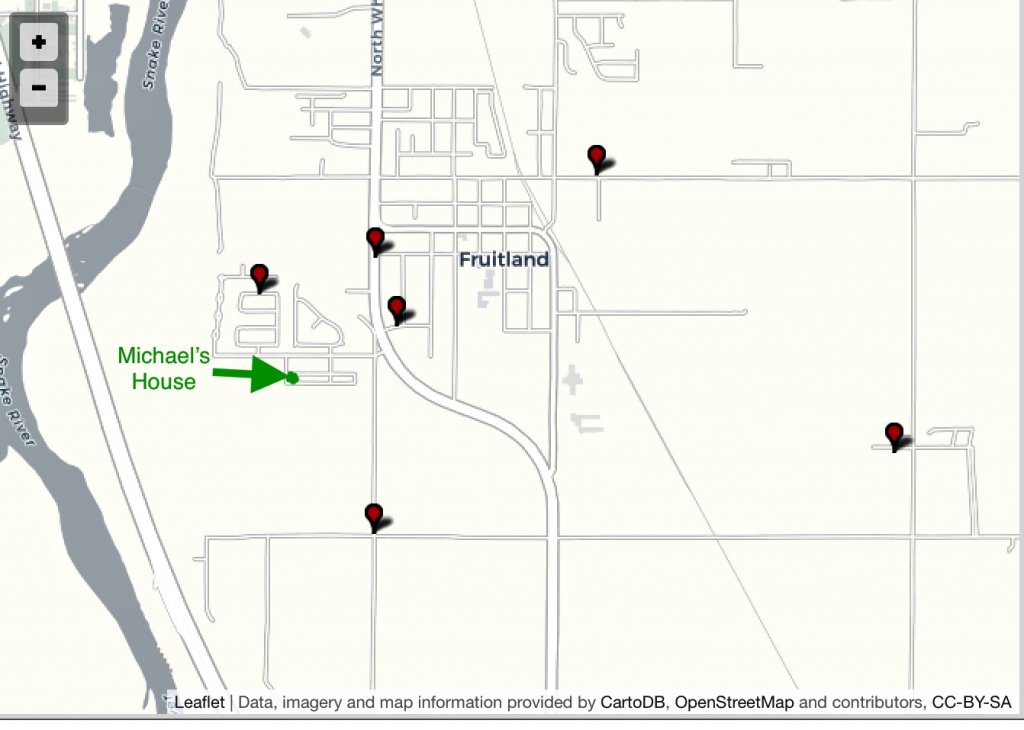Select the southernmost red map marker

[374, 516]
